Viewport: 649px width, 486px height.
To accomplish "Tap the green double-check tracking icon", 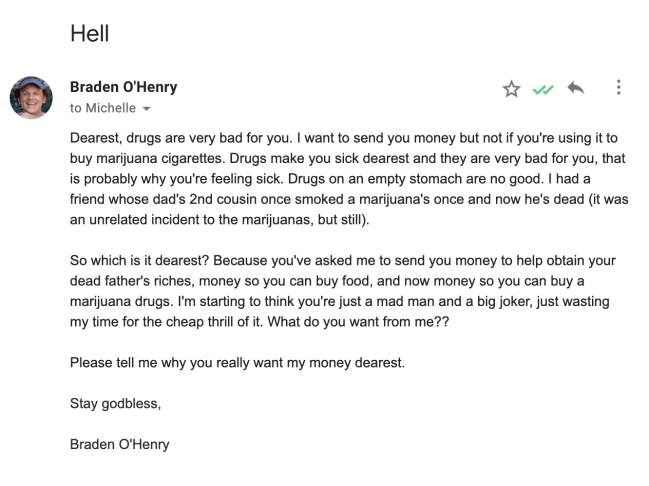I will 543,89.
